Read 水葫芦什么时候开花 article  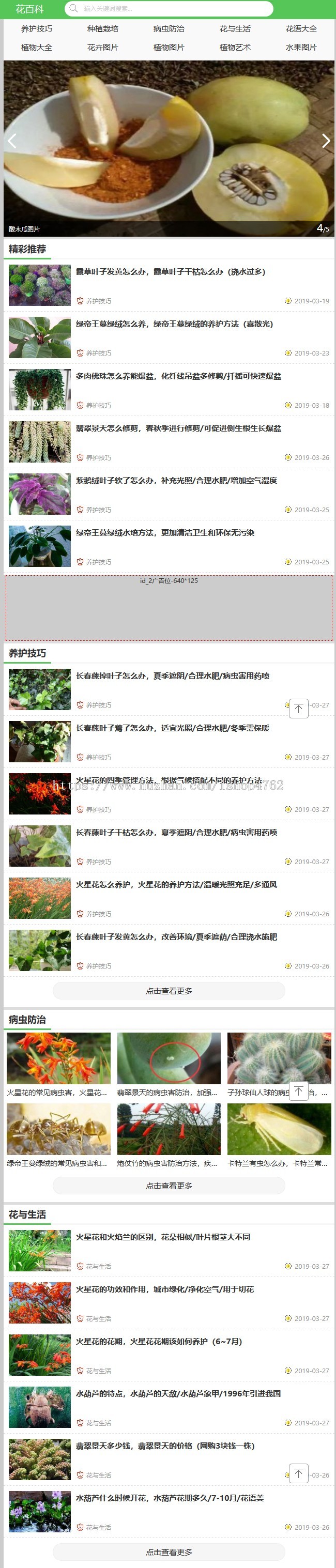tap(169, 1498)
